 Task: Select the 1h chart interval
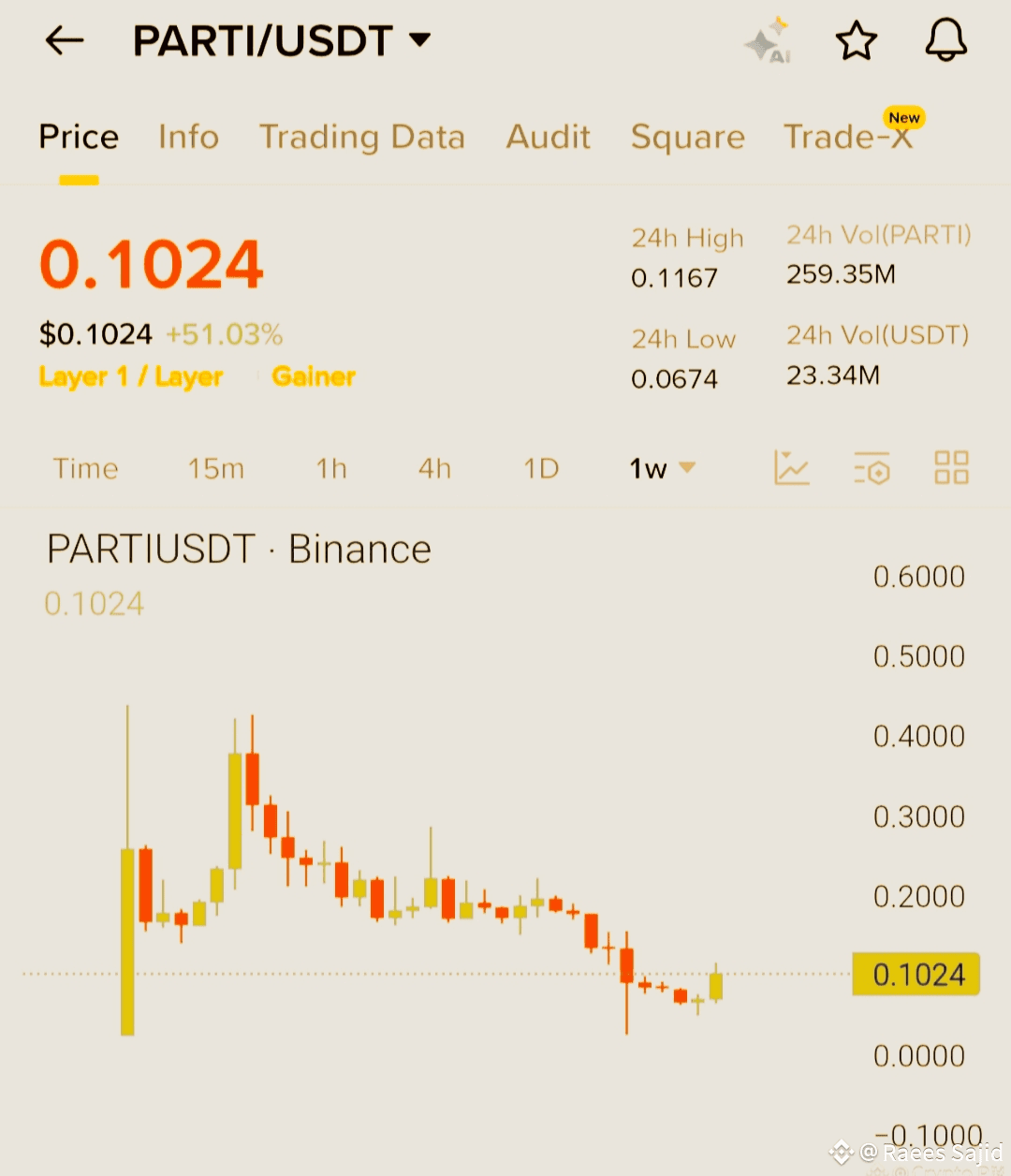(331, 468)
